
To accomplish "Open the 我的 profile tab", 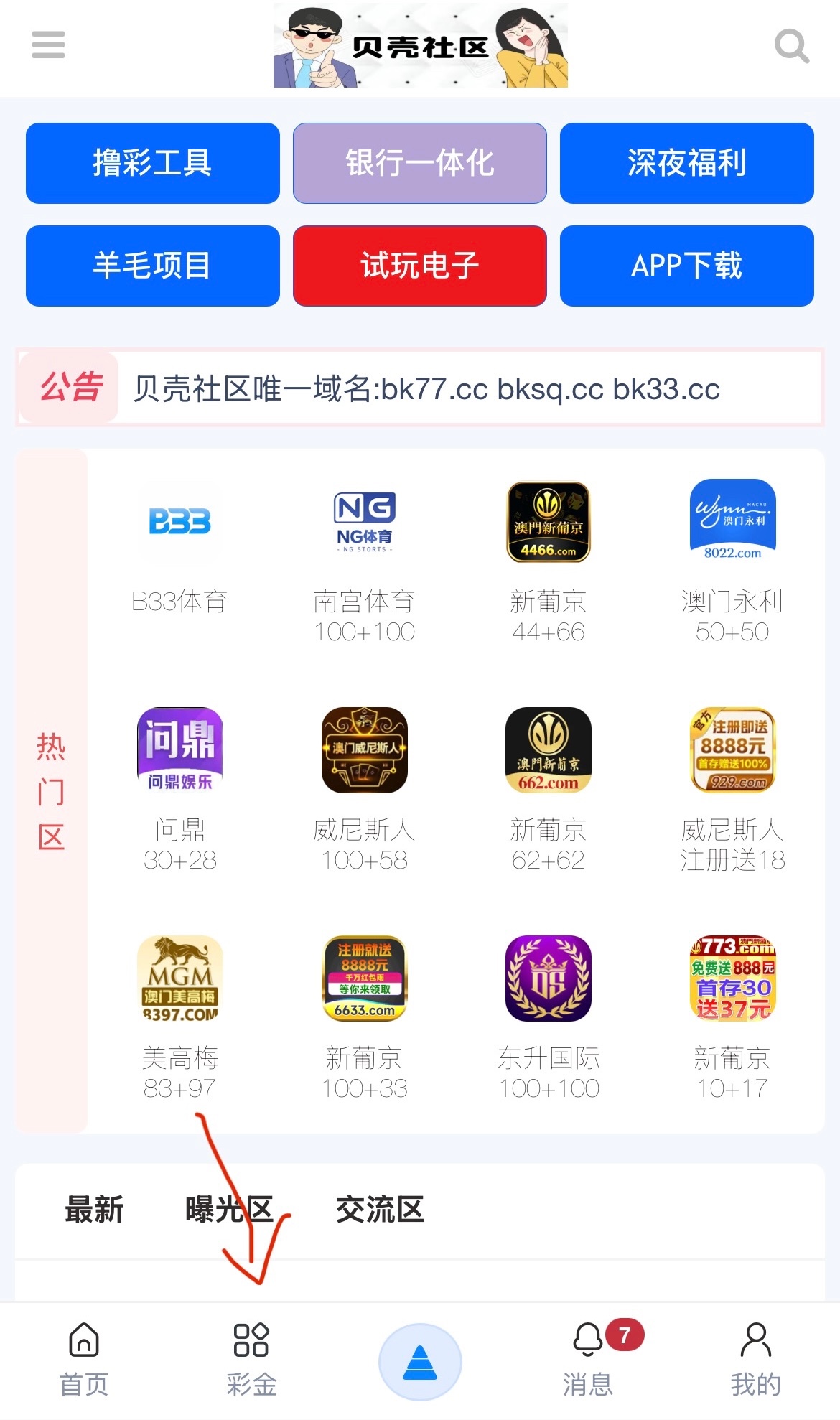I will click(755, 1359).
